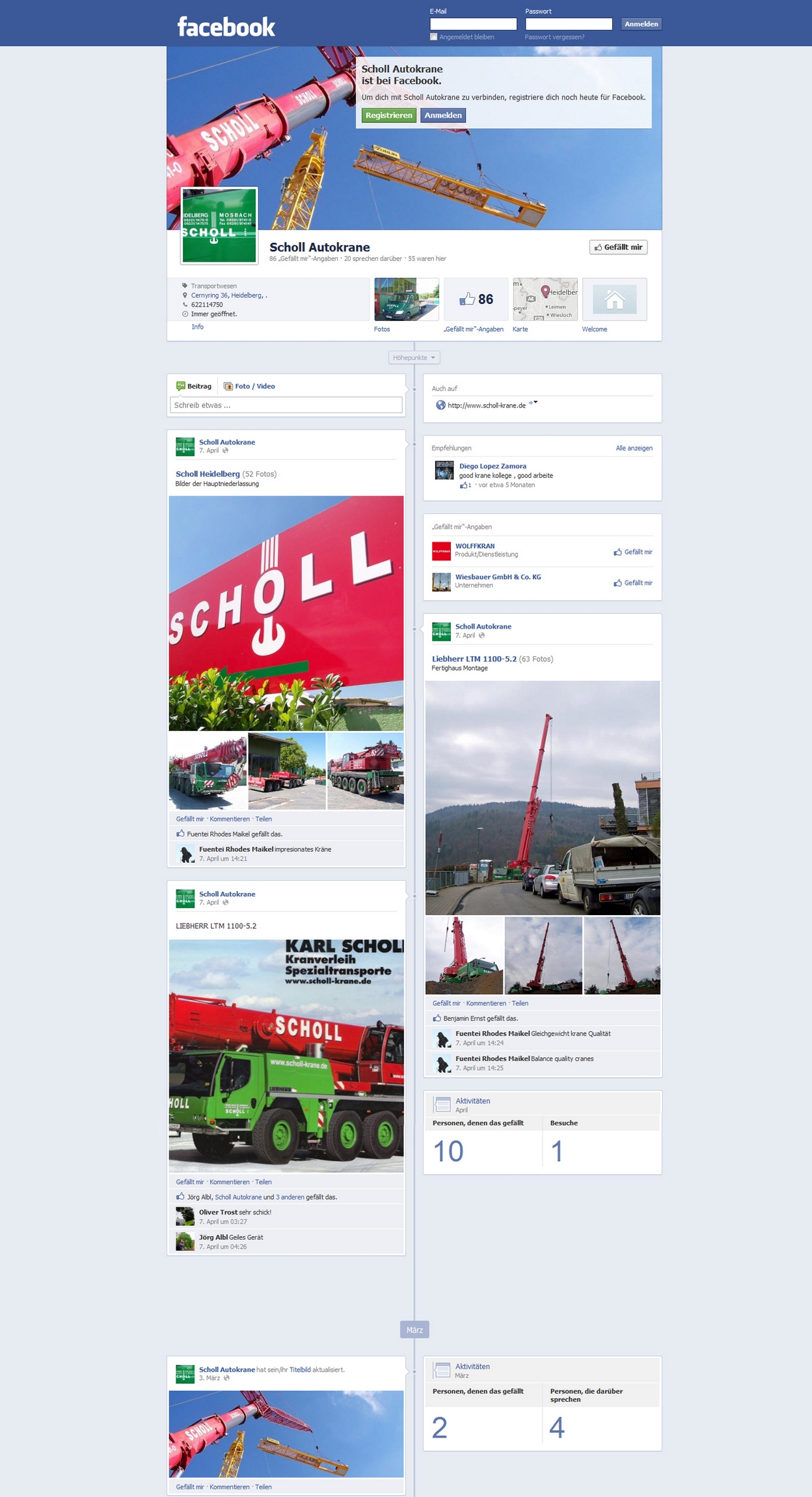This screenshot has height=1497, width=812.
Task: Like the page with Gefällt mir button
Action: coord(618,247)
